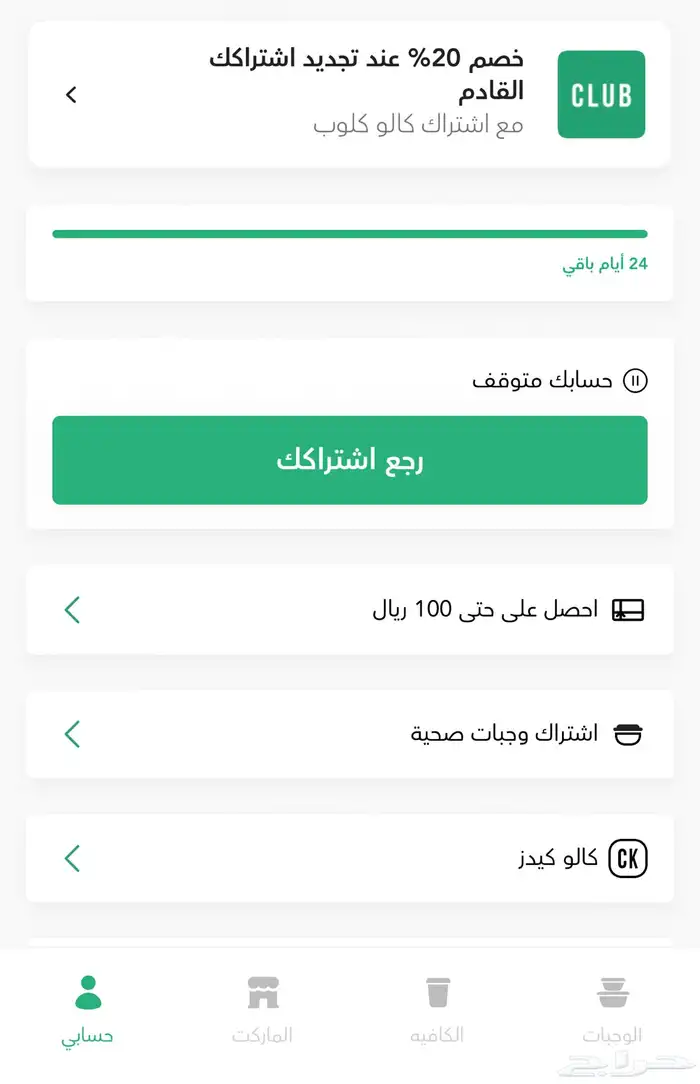Switch to the الكافيه tab
The image size is (700, 1084).
click(437, 1010)
